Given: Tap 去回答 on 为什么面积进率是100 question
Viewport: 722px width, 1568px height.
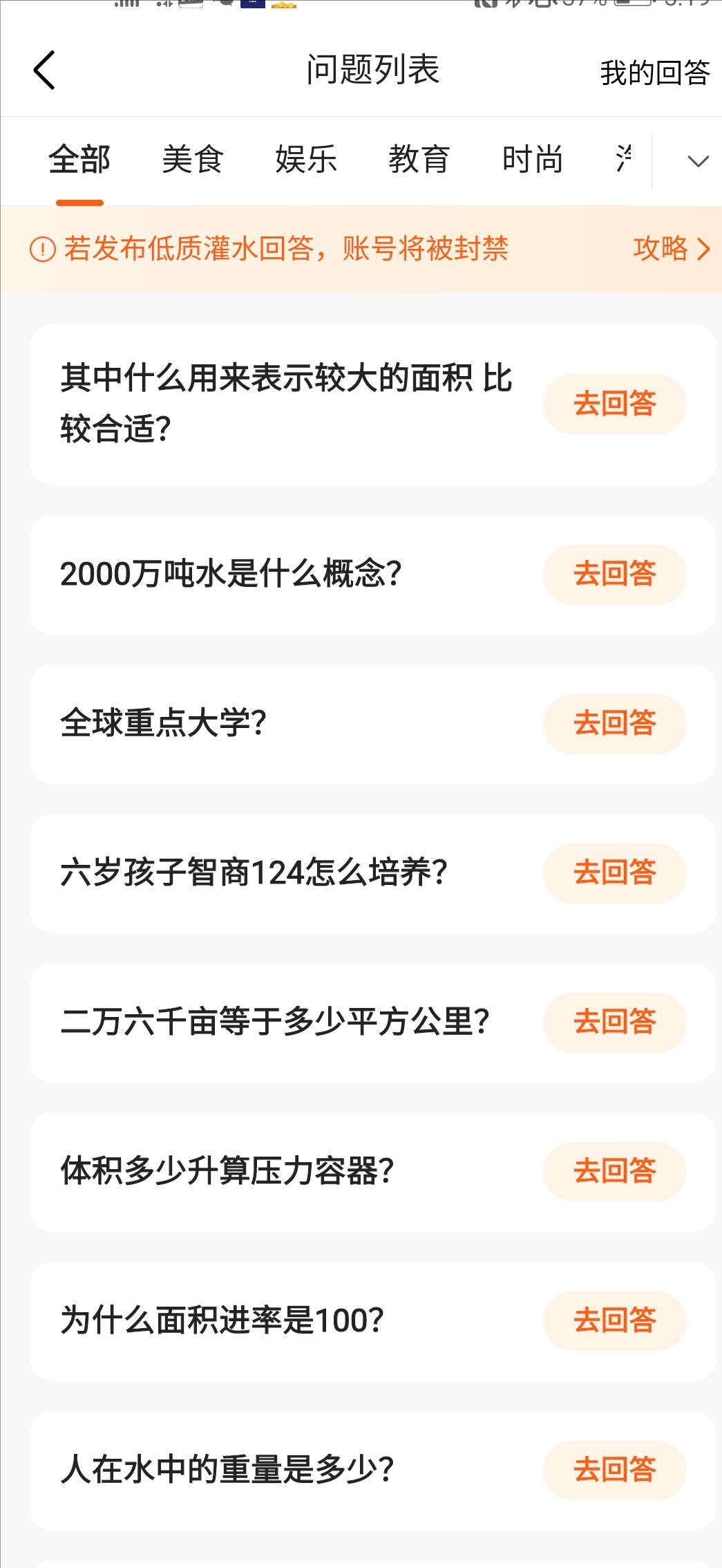Looking at the screenshot, I should 614,1321.
